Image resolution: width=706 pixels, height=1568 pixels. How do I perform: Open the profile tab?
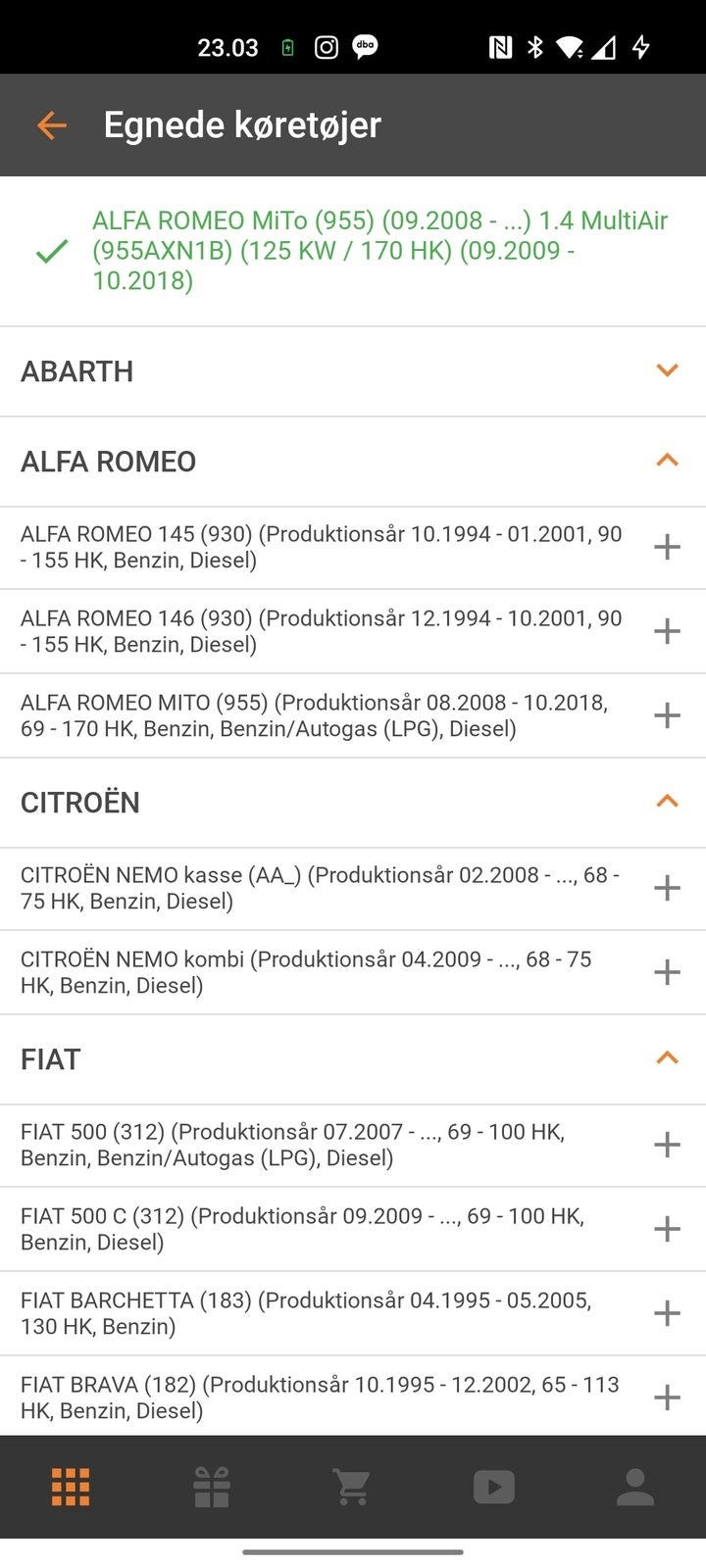tap(634, 1487)
